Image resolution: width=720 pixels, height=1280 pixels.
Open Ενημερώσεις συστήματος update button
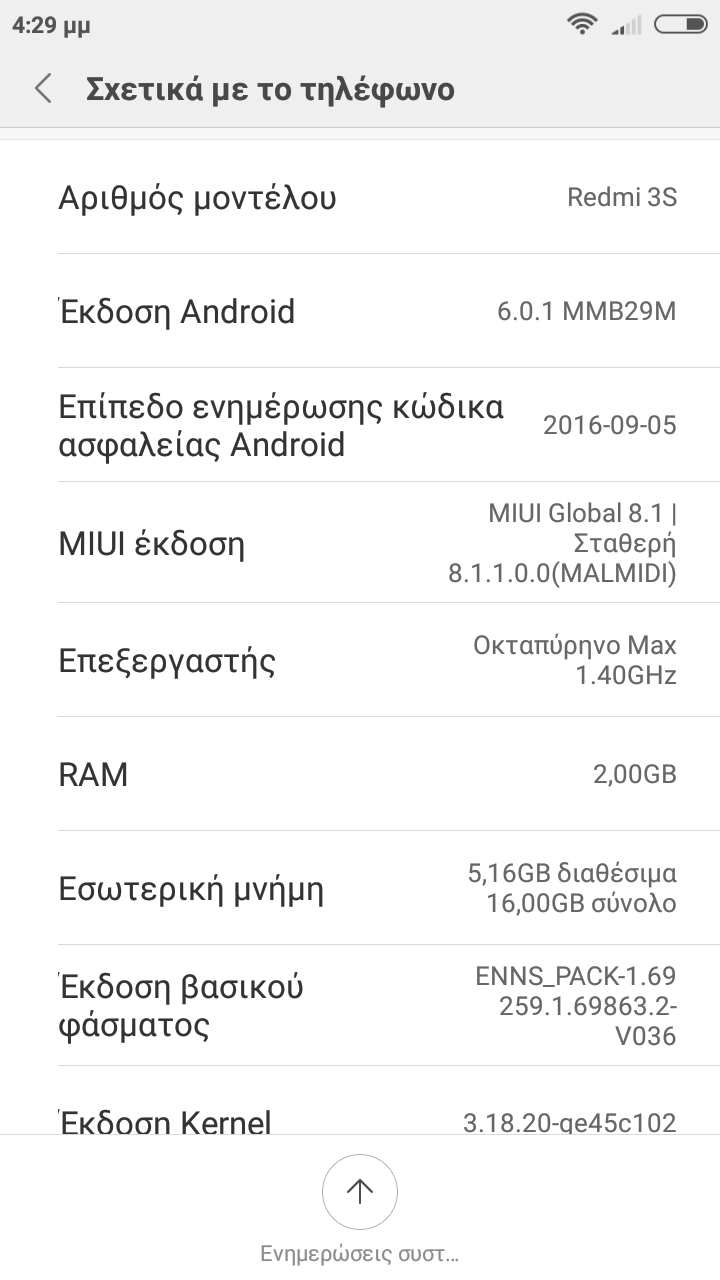point(360,1191)
